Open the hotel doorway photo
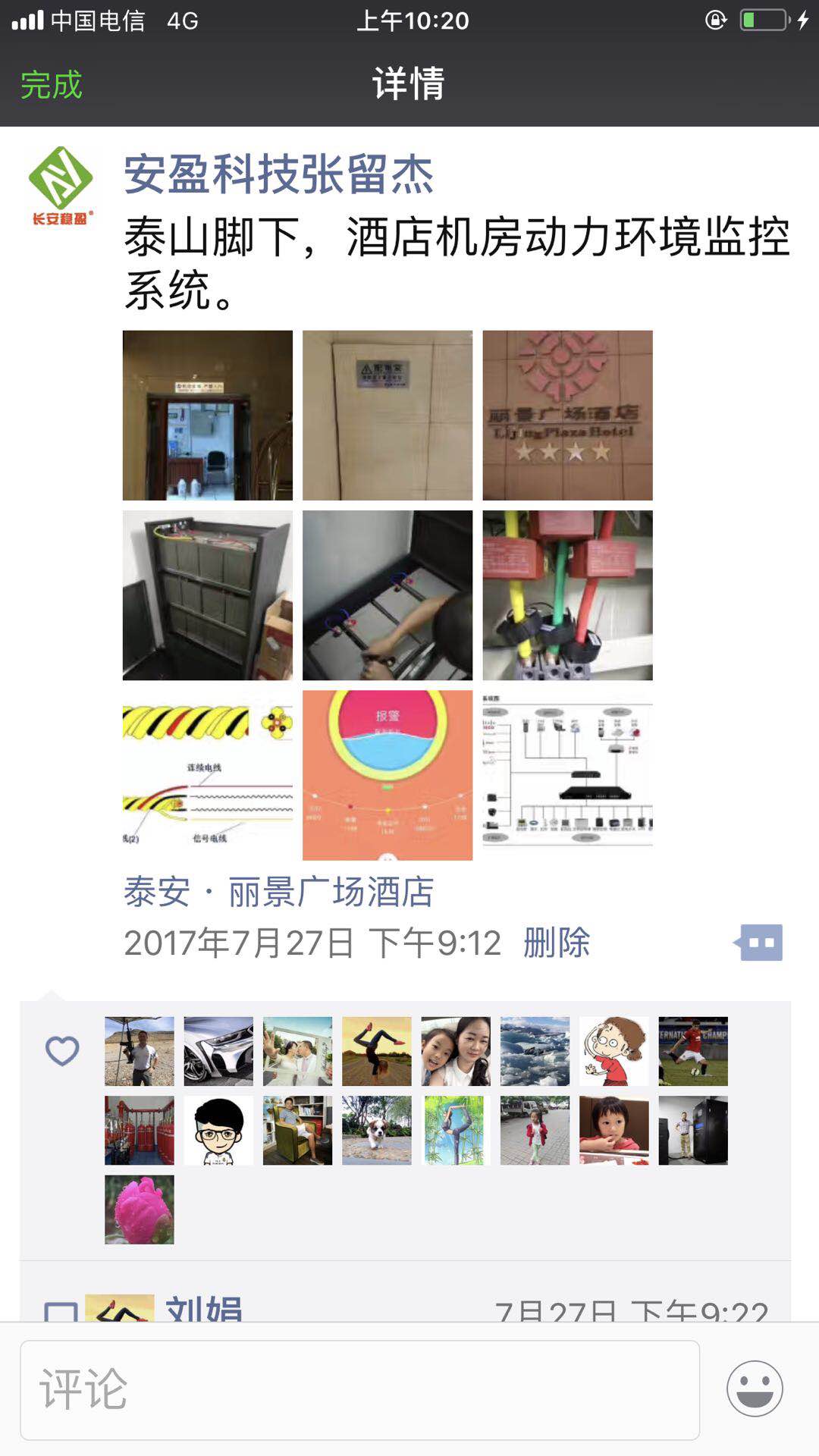 (207, 415)
